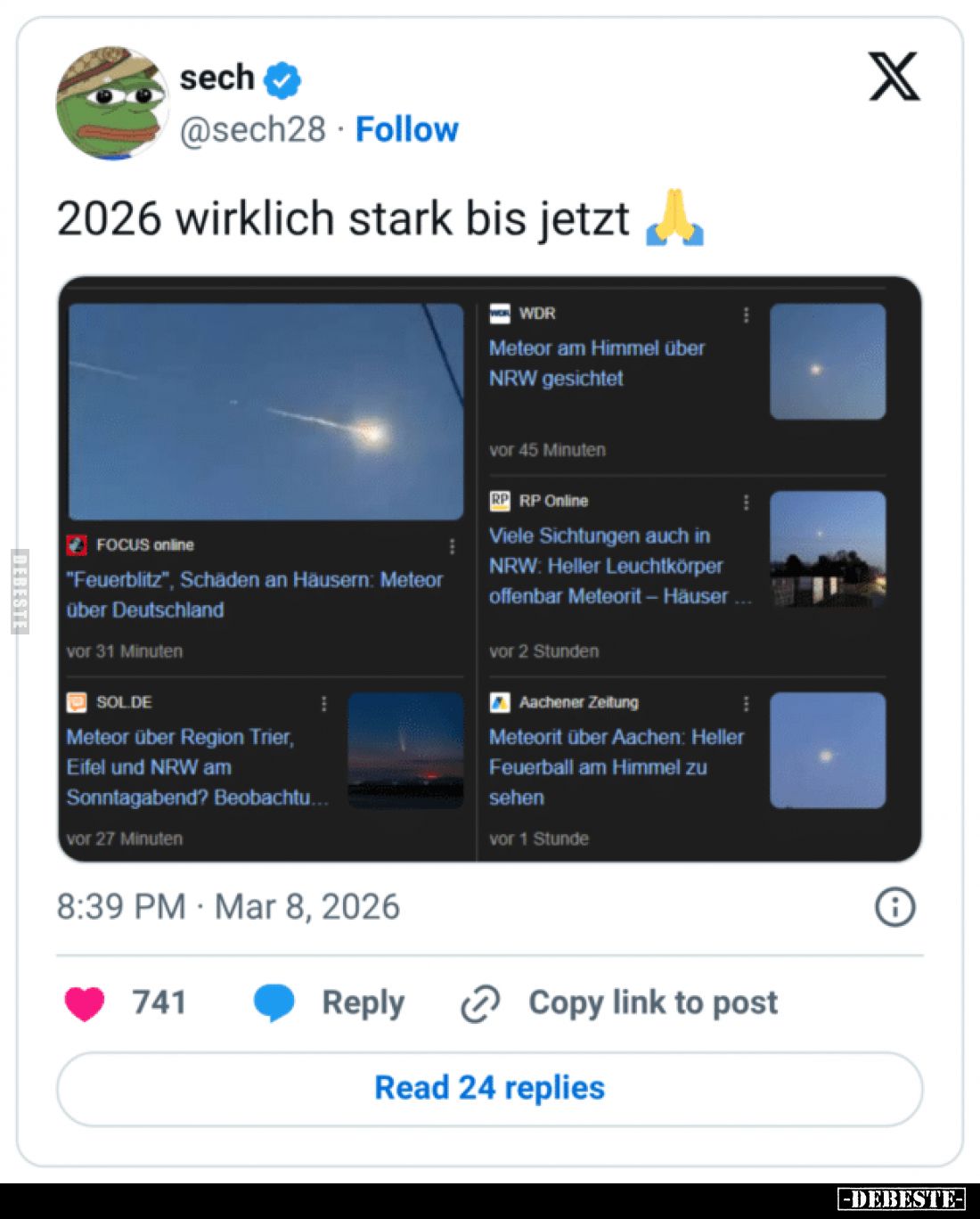
Task: Click the reply bubble icon
Action: click(275, 1002)
